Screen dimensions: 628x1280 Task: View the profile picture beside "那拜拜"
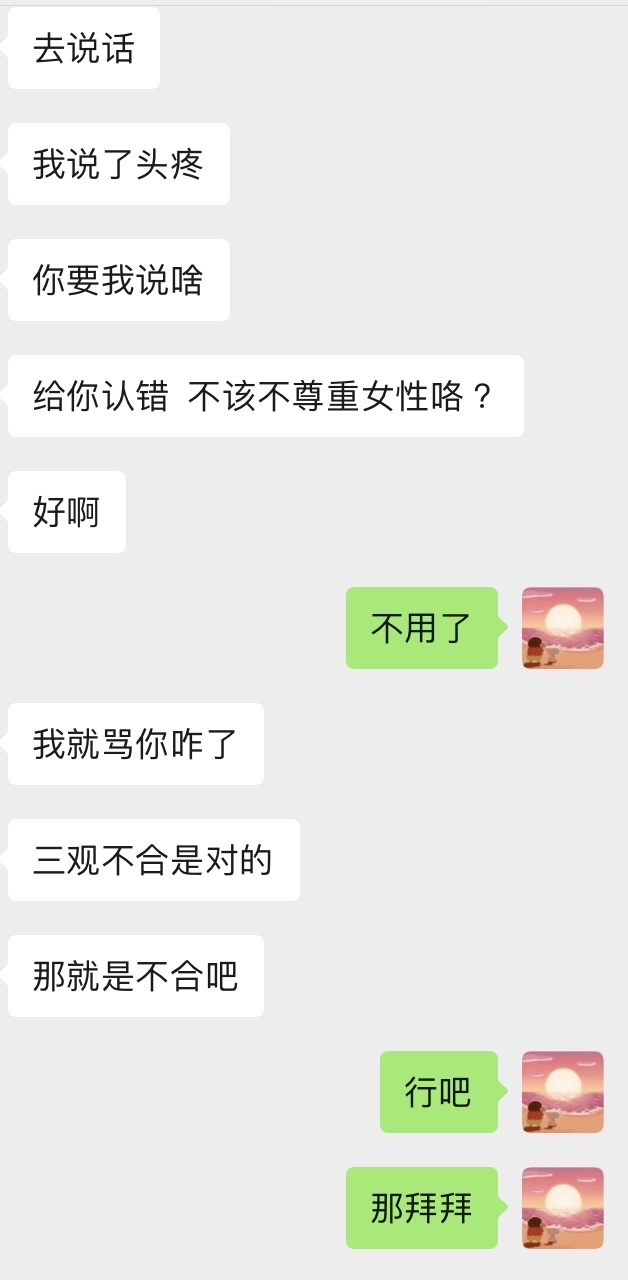(x=563, y=1208)
